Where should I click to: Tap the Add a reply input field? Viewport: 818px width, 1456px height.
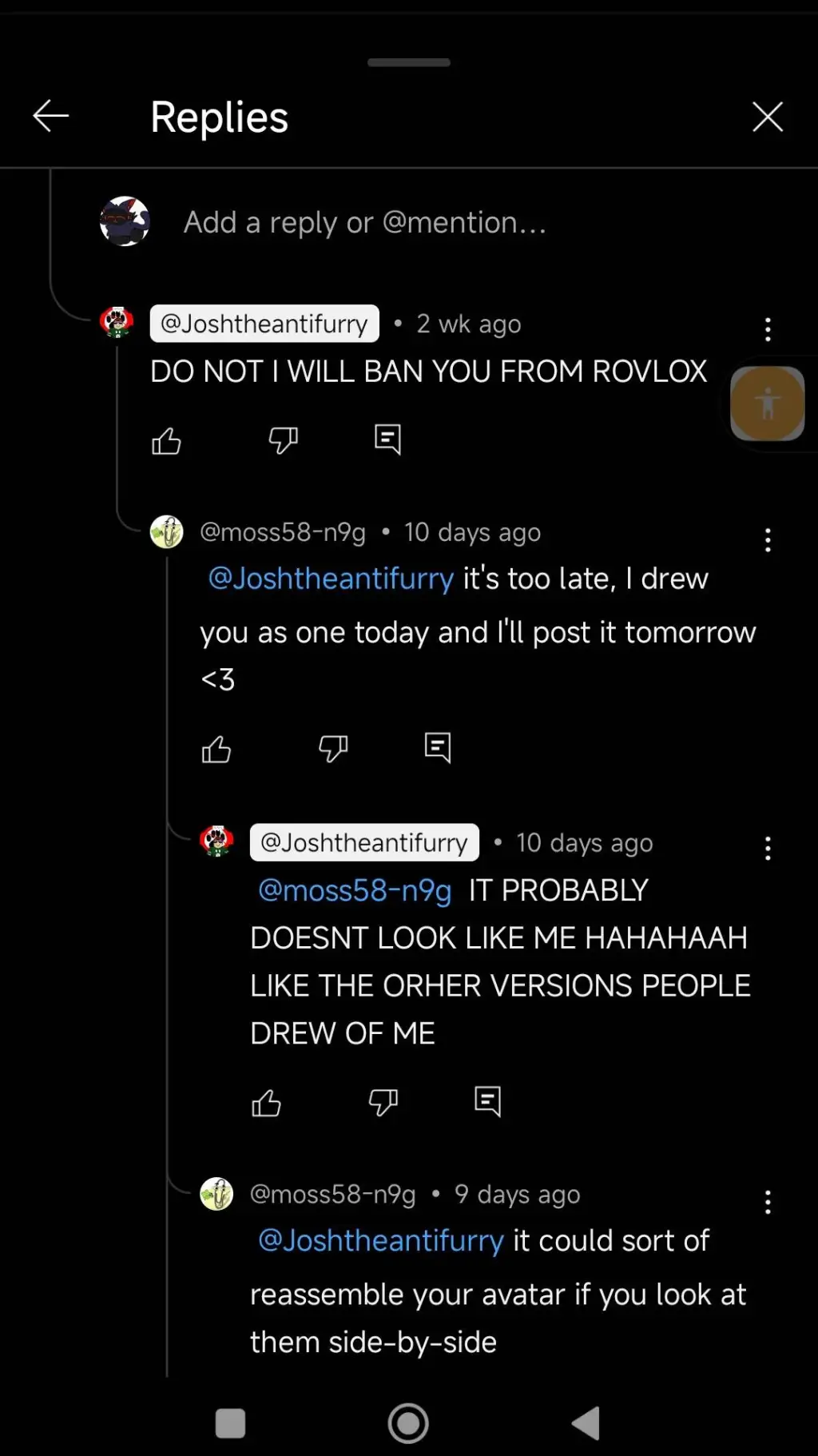click(x=364, y=222)
